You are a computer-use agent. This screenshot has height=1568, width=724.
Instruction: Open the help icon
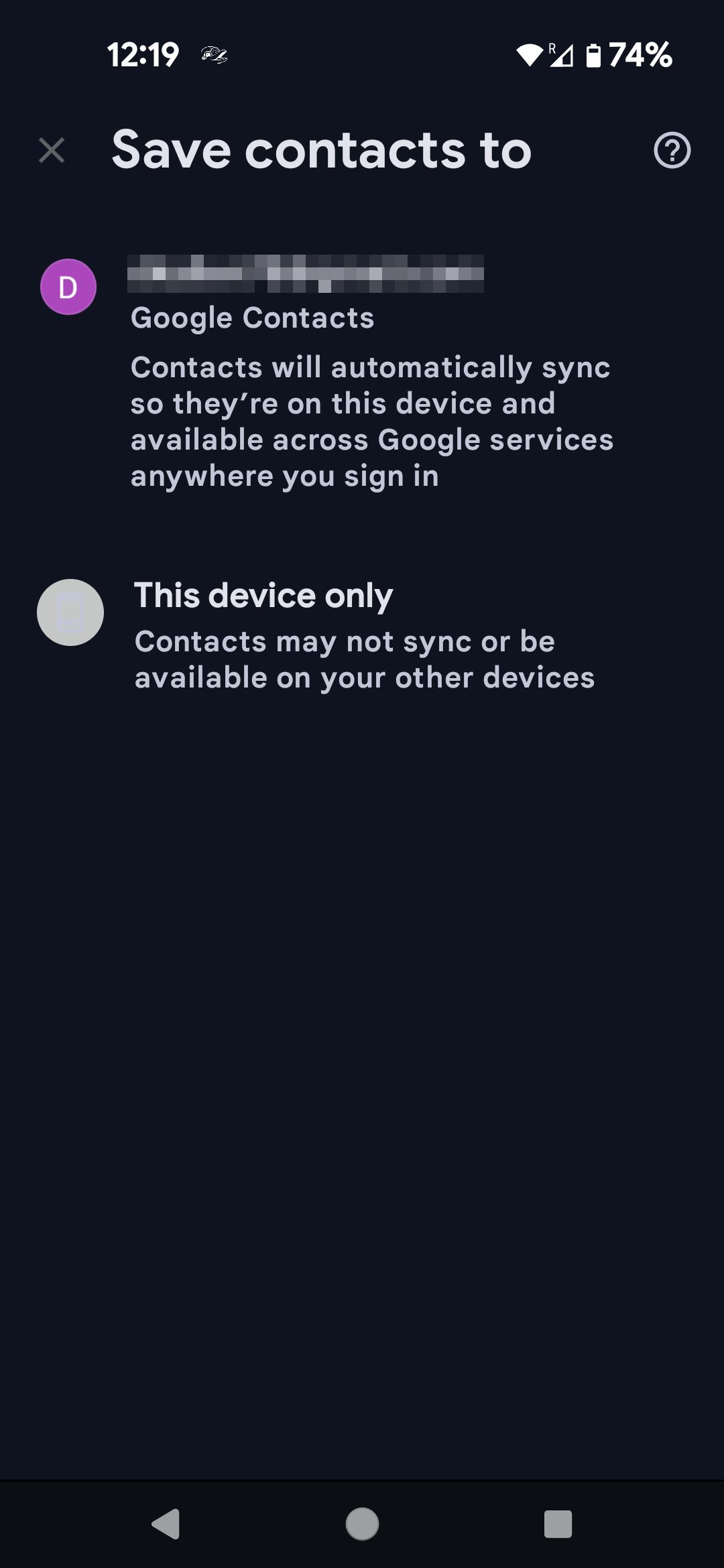point(672,151)
